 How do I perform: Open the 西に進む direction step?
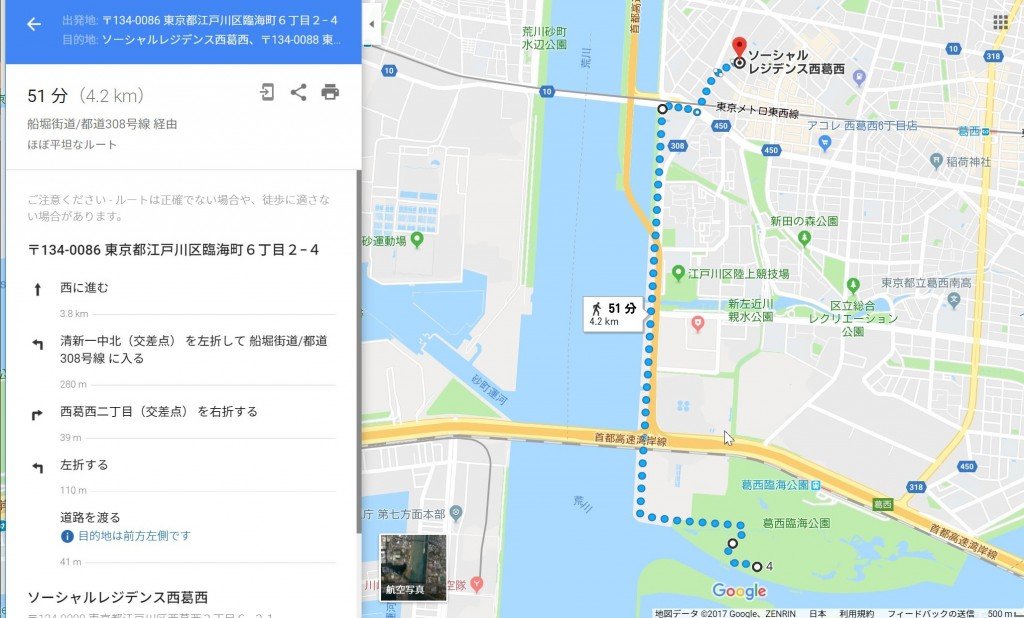point(84,288)
